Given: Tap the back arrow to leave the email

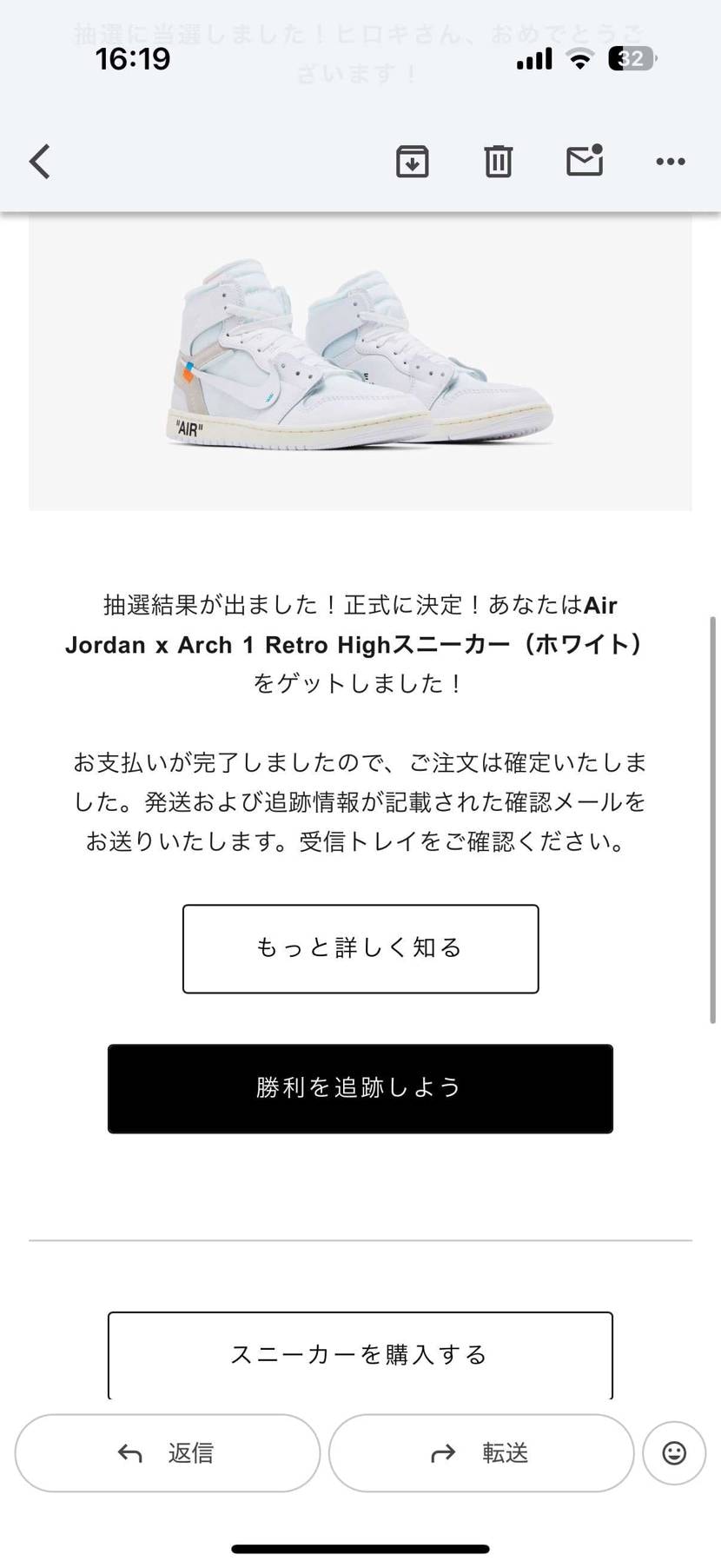Looking at the screenshot, I should point(38,162).
